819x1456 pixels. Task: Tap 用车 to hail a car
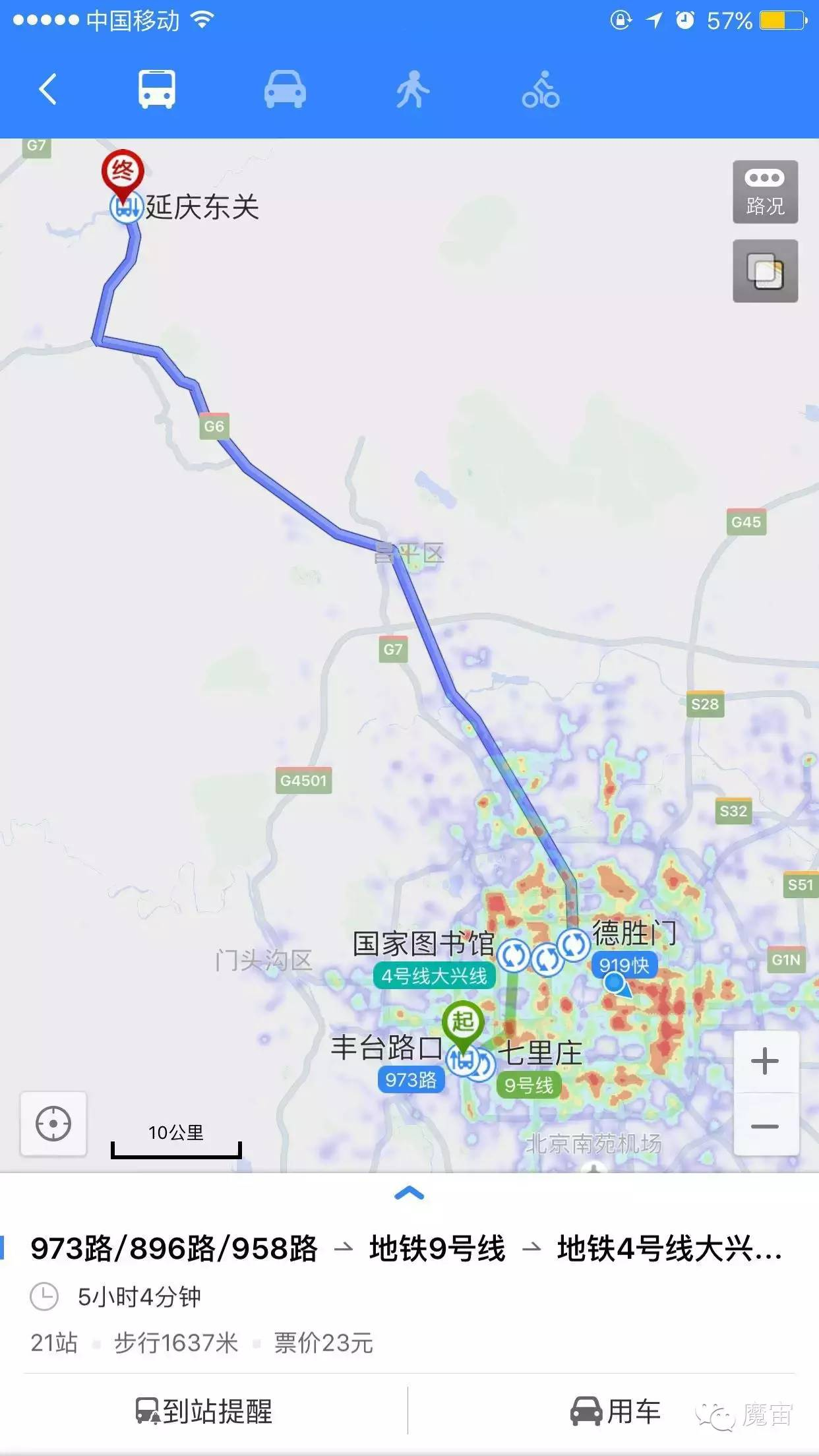point(615,1411)
